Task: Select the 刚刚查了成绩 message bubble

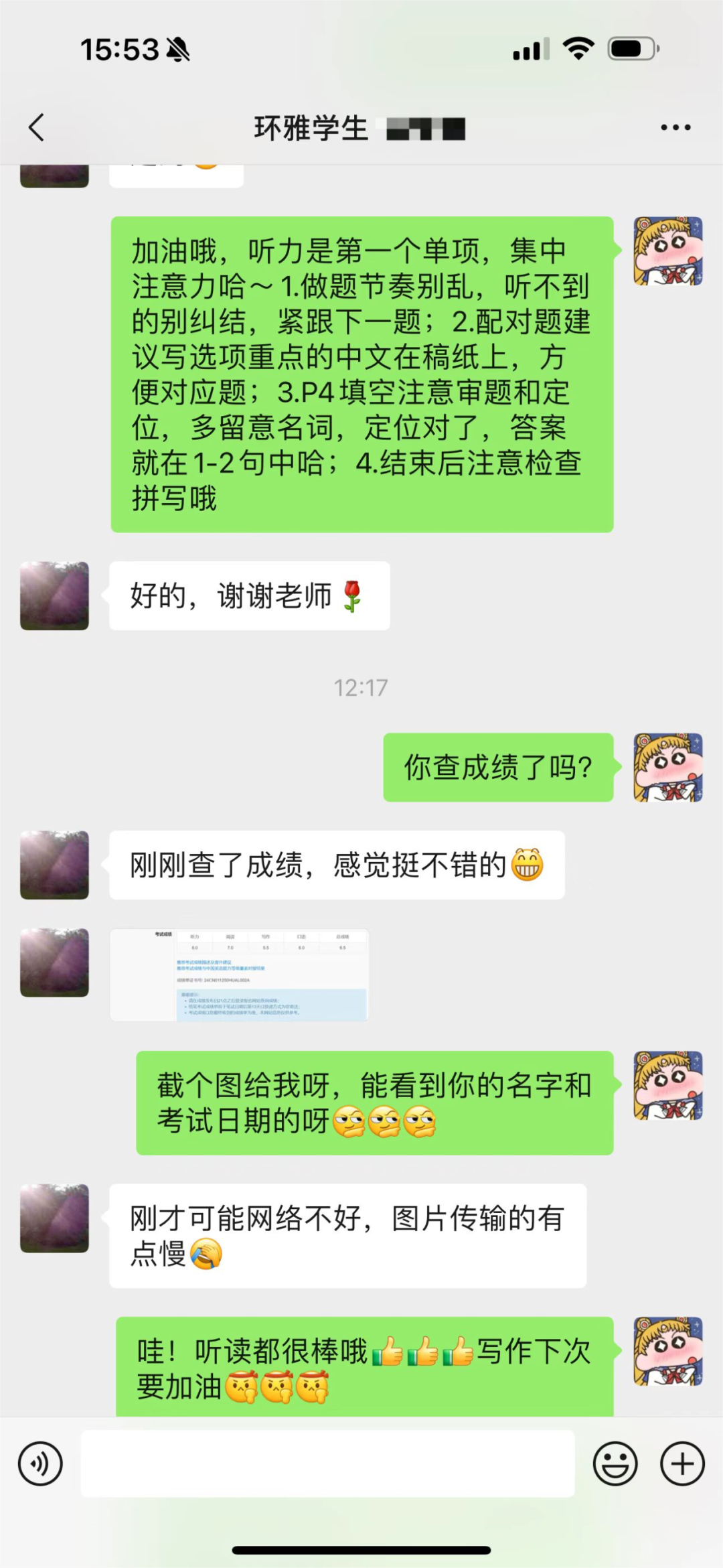Action: [335, 865]
